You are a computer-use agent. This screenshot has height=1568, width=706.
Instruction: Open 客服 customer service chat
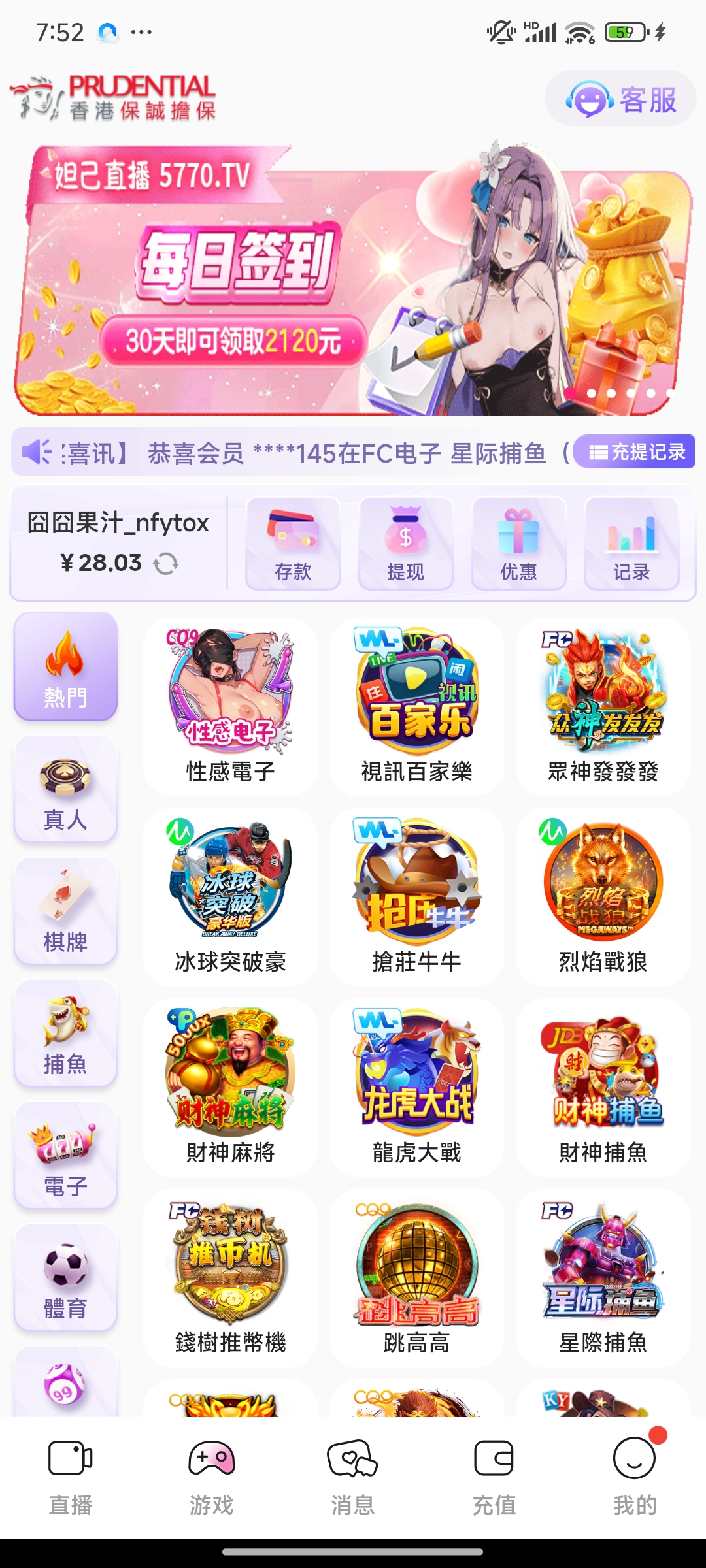[x=620, y=99]
